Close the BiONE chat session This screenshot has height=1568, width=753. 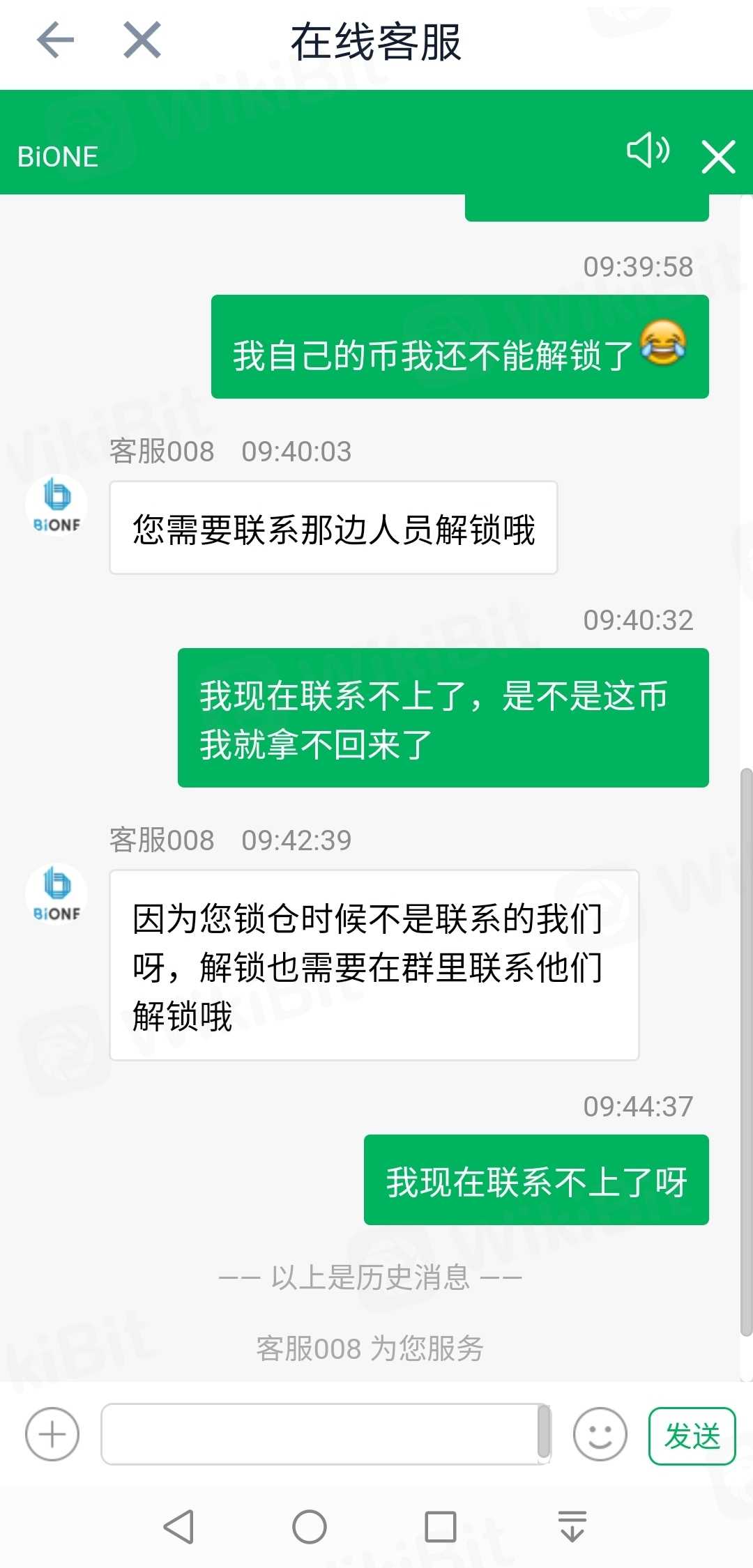pos(718,156)
